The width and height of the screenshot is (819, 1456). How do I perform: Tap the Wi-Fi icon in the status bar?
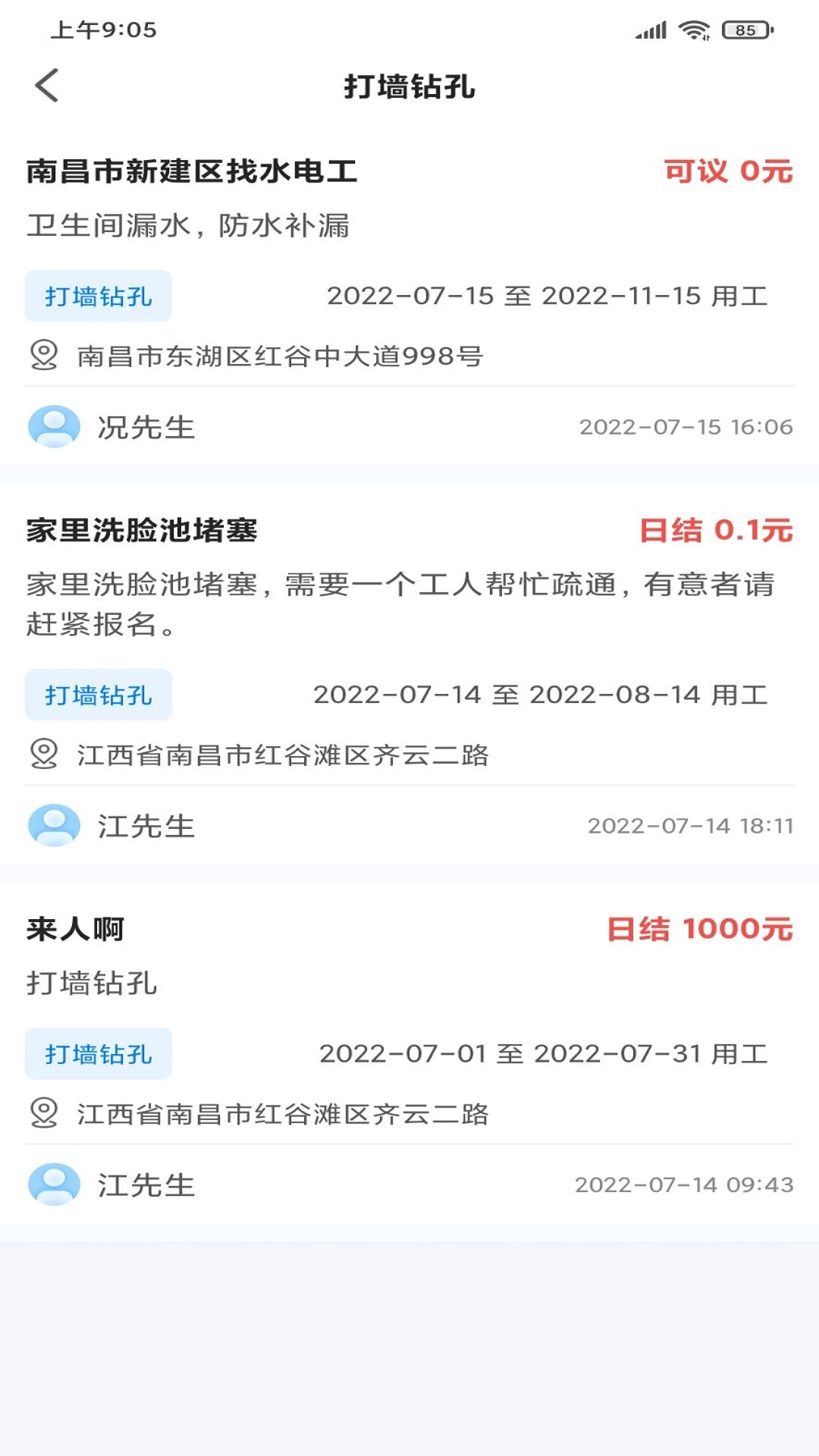point(692,30)
